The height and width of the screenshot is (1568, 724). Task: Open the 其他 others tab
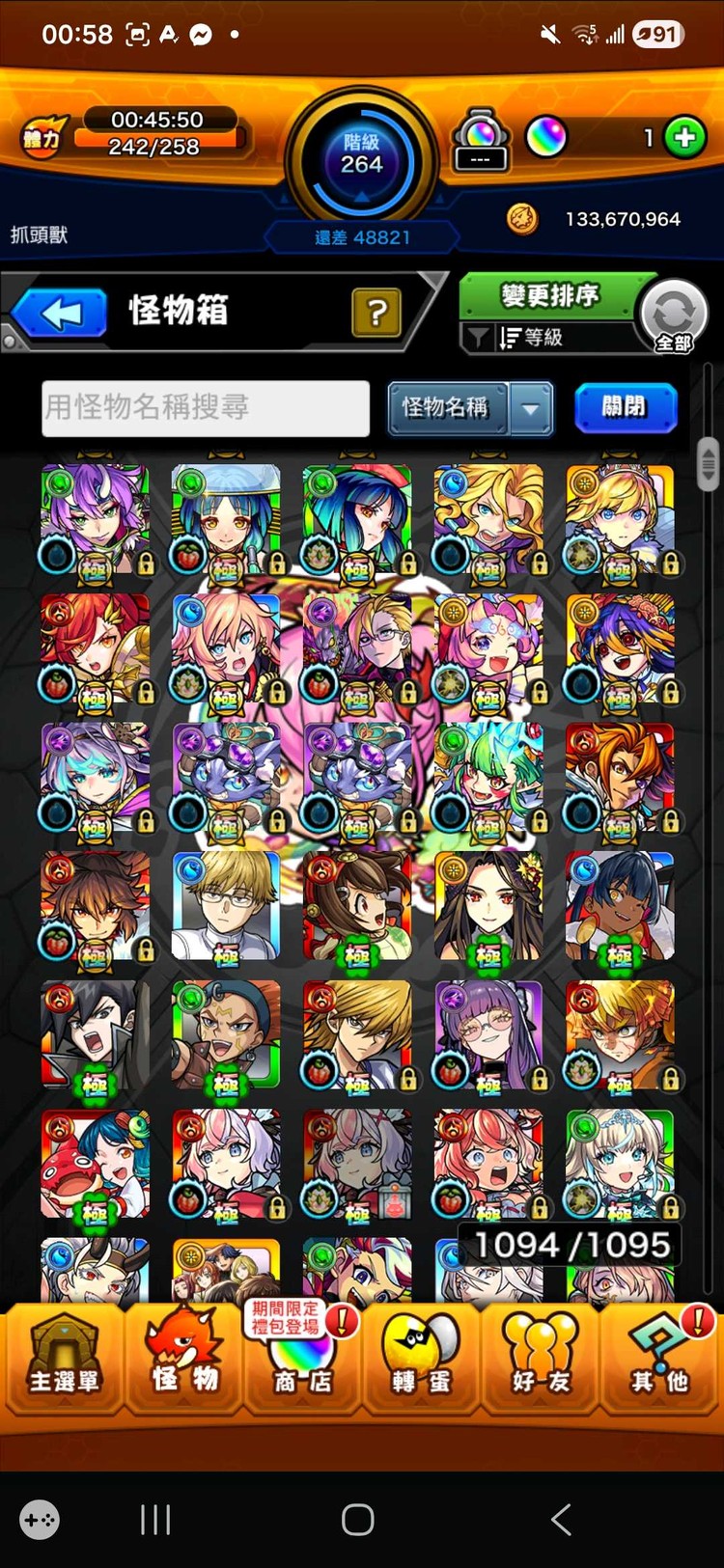pos(660,1359)
